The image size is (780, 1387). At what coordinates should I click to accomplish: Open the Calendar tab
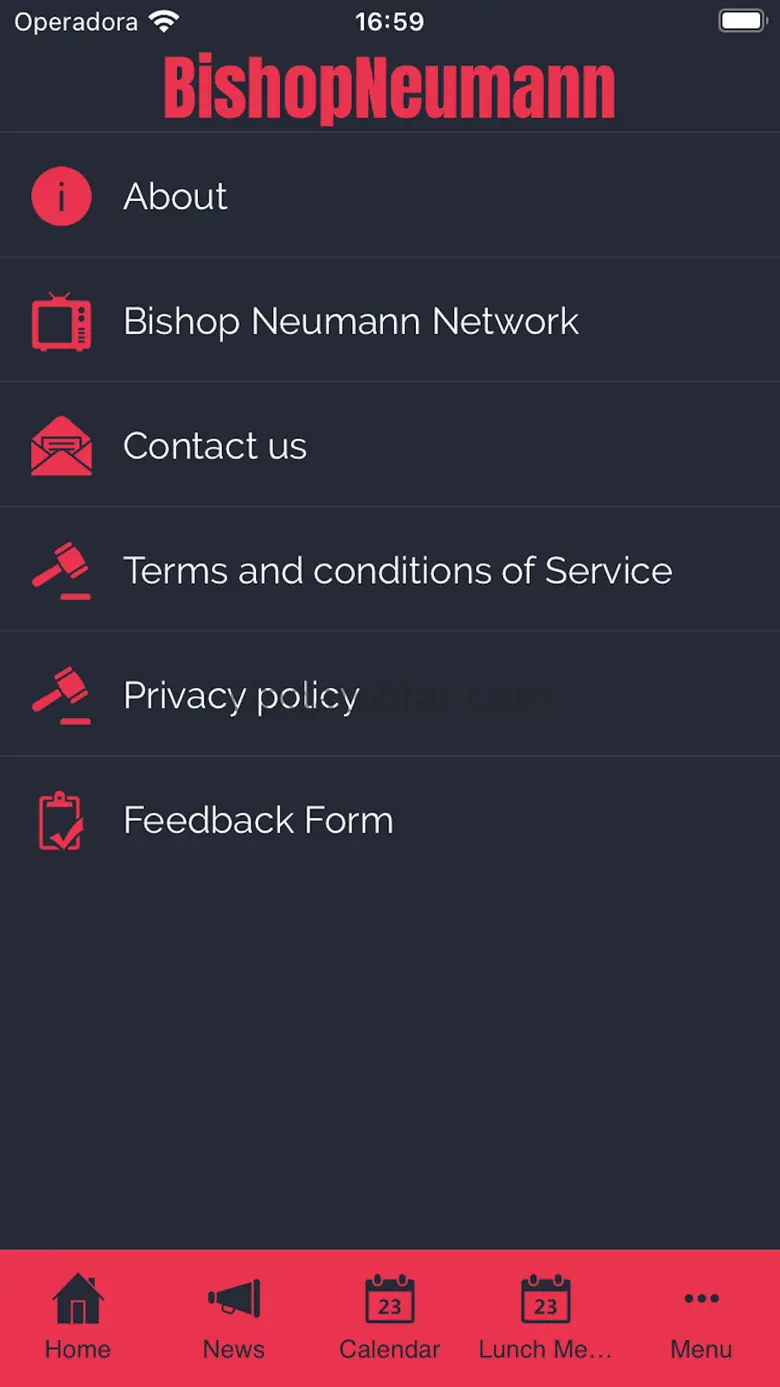(390, 1317)
